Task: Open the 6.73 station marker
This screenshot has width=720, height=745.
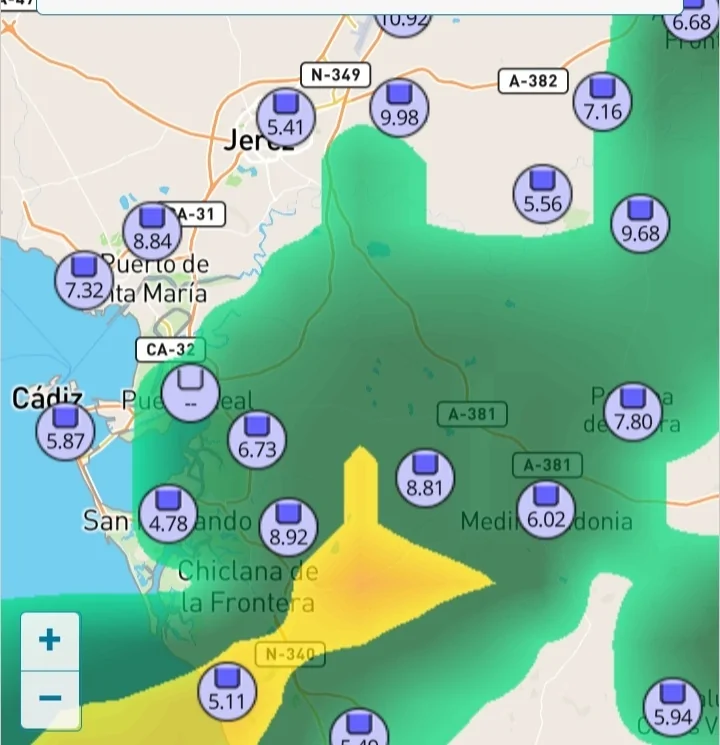Action: point(257,439)
